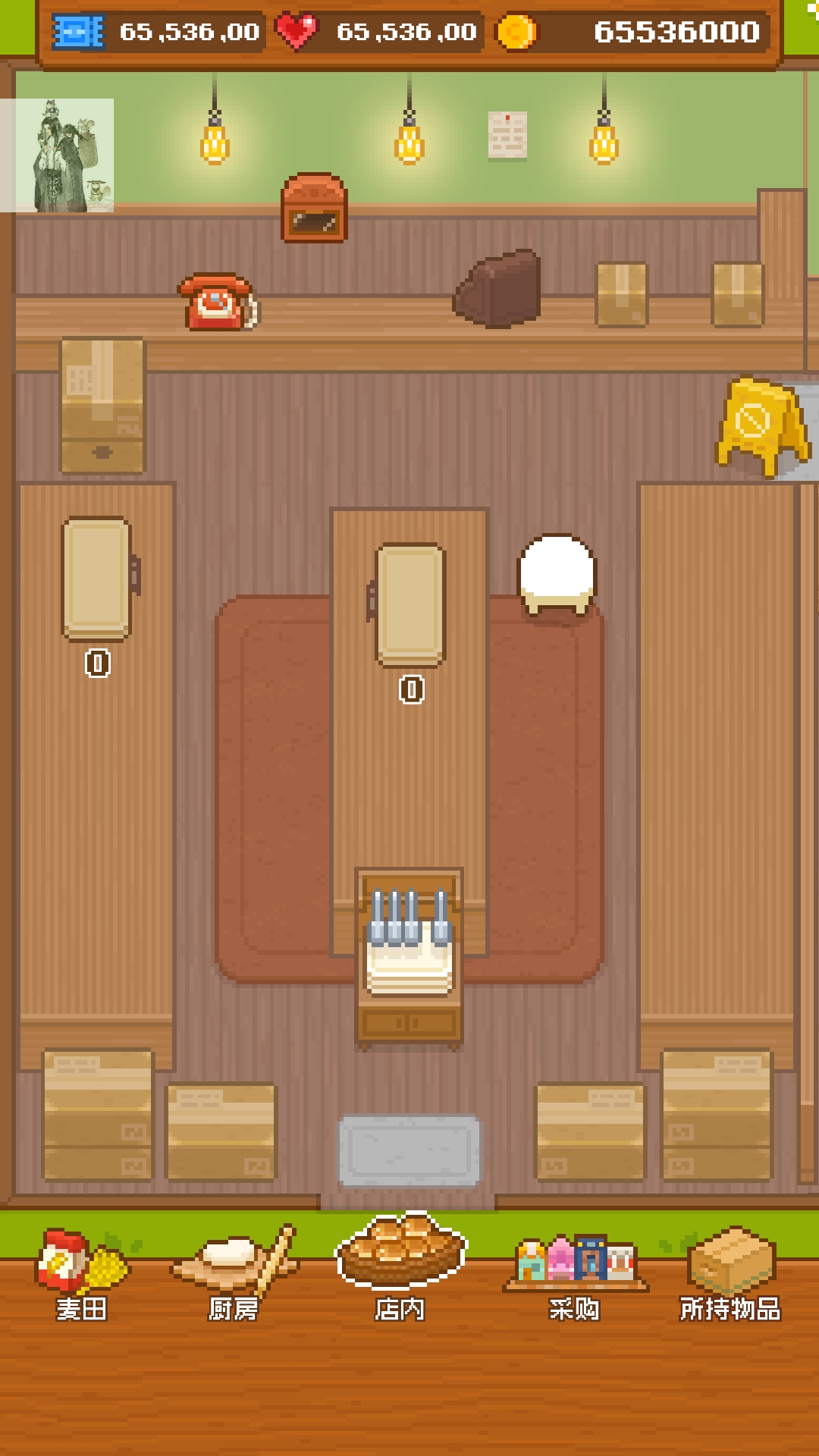Select the 店内 shop interior tab
Screen dimensions: 819x1456
point(400,1269)
